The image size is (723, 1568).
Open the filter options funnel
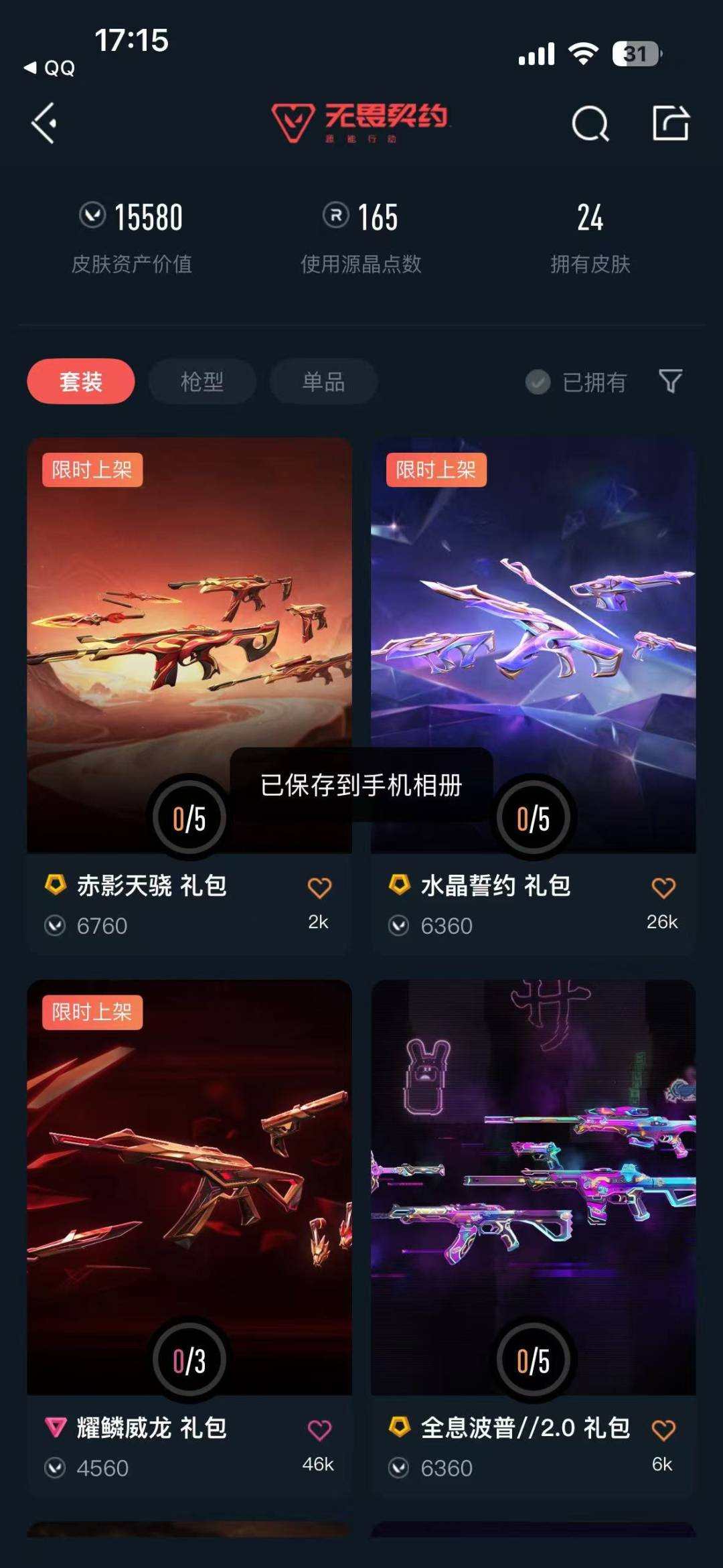671,382
